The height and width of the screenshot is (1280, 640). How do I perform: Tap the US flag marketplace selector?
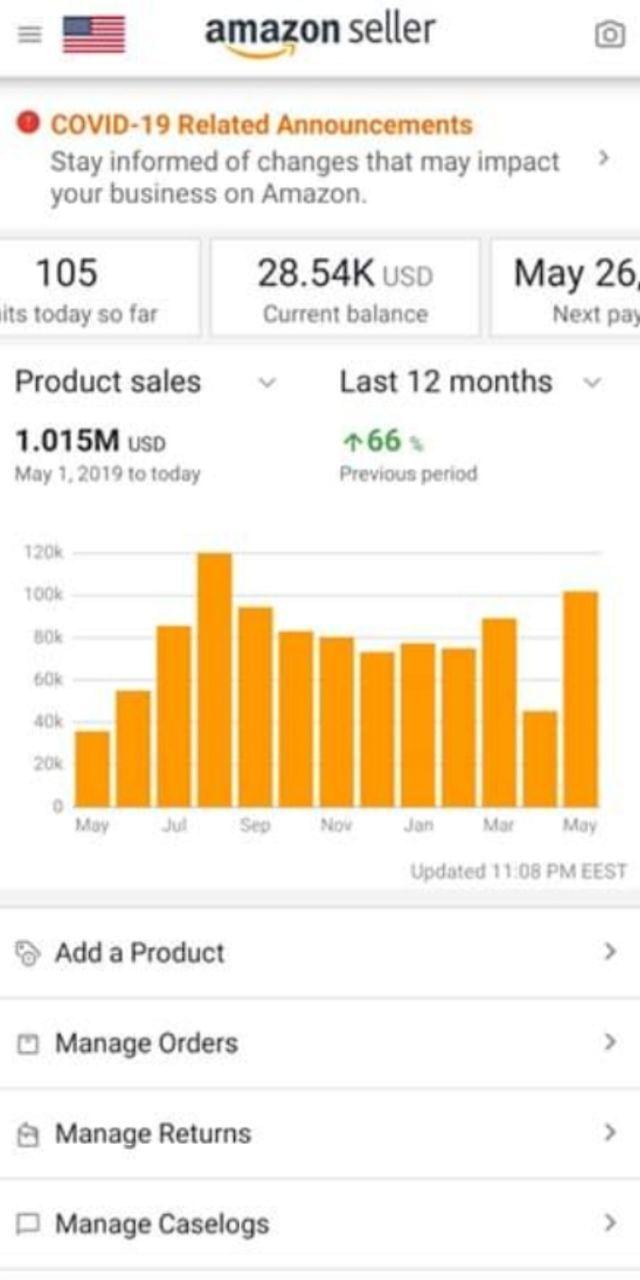[94, 34]
